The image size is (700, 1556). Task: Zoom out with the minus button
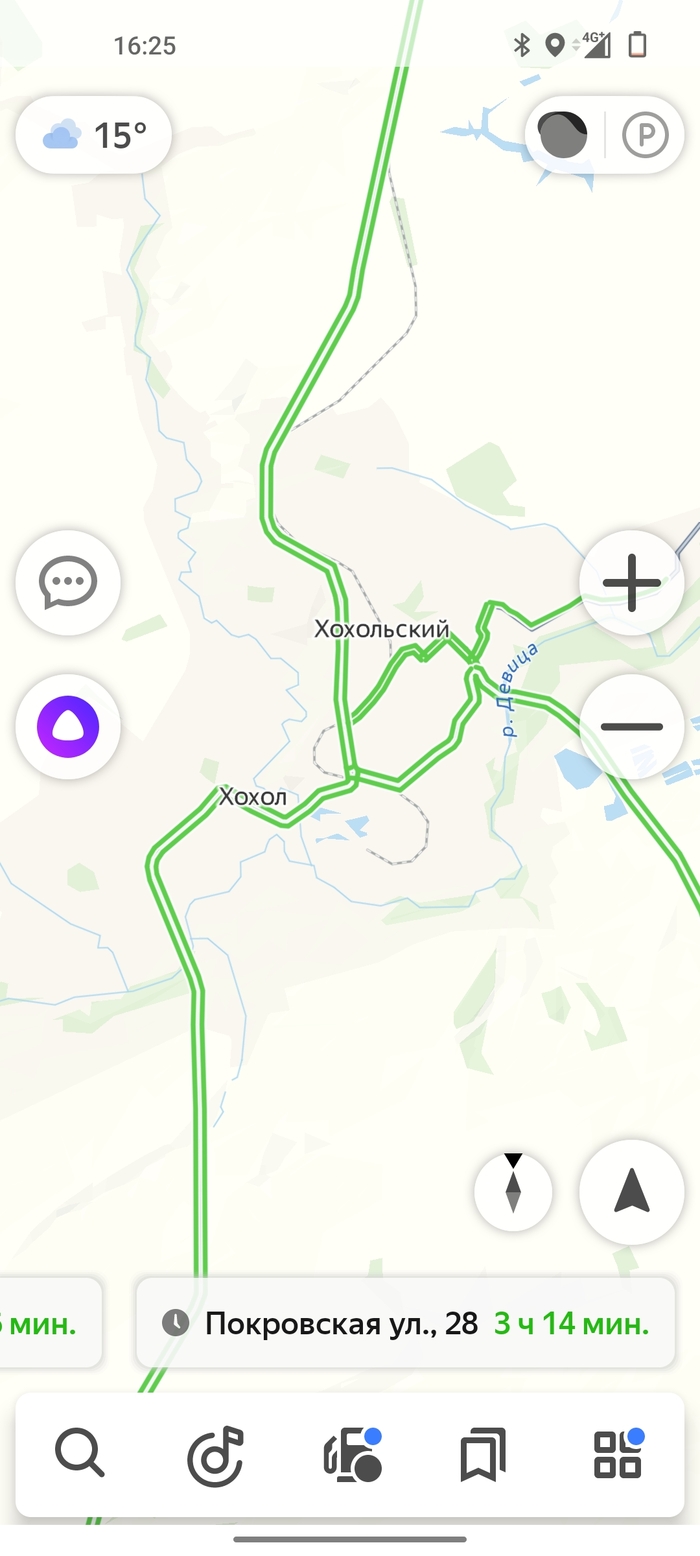click(x=631, y=726)
